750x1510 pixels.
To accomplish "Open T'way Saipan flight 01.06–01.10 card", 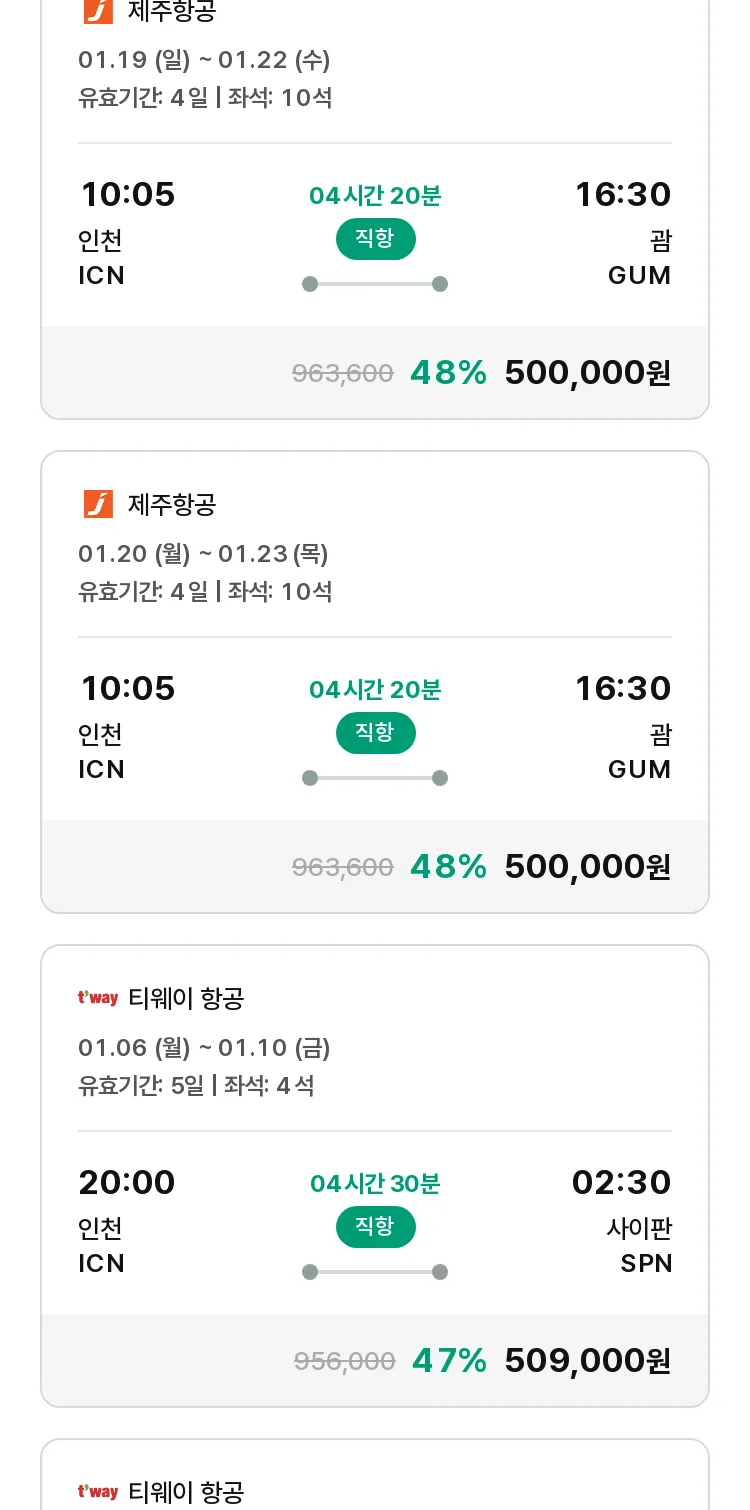I will click(375, 1176).
